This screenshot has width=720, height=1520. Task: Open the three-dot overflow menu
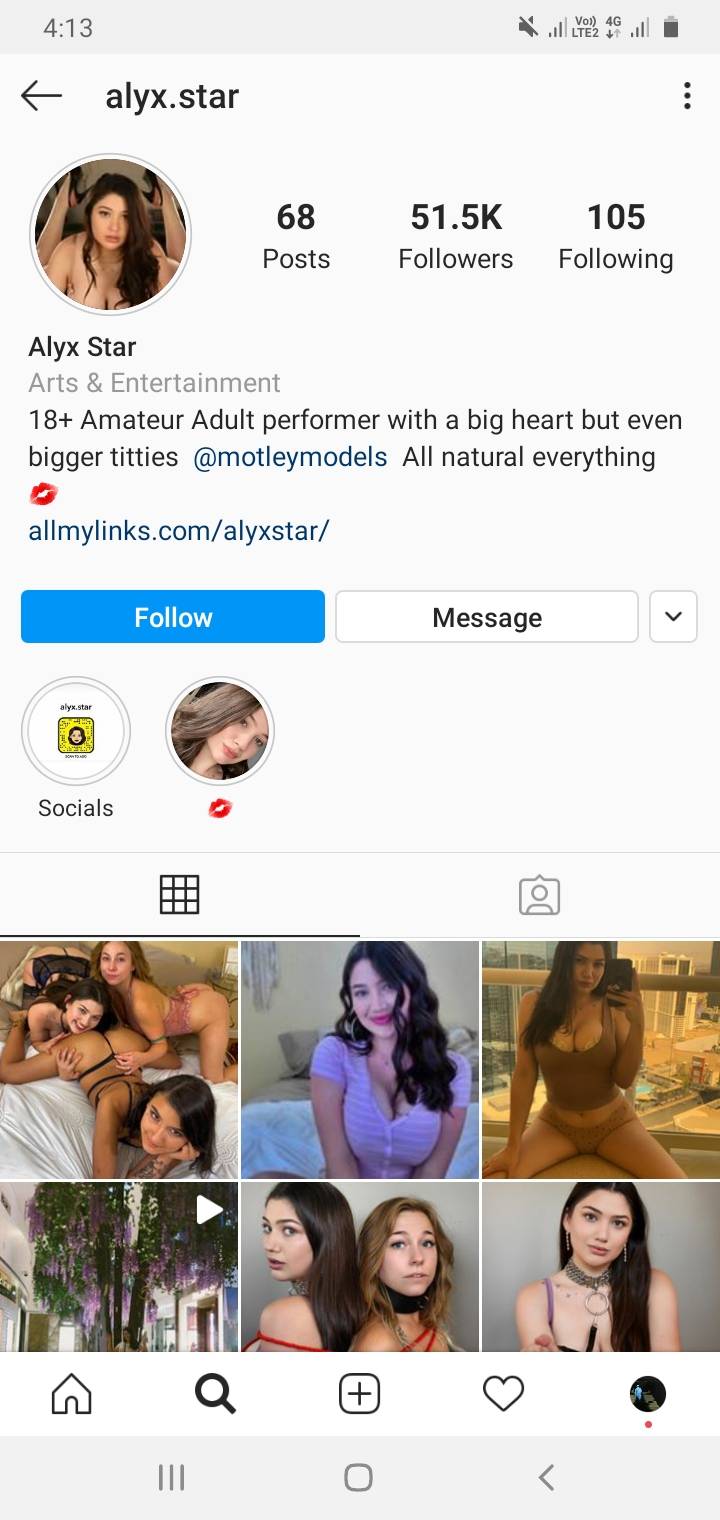pos(686,96)
